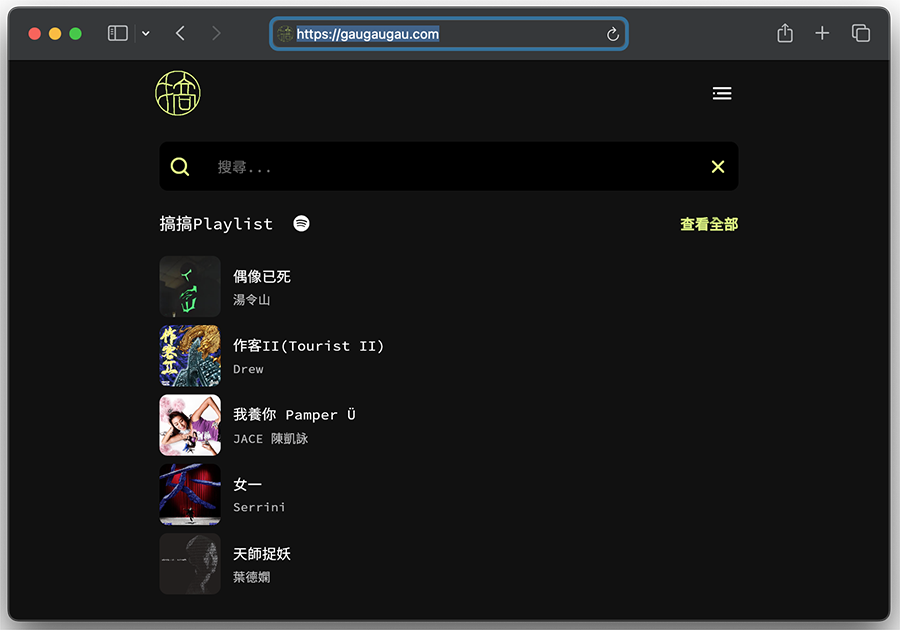Screen dimensions: 900x630
Task: Add a new browser tab
Action: pos(822,33)
